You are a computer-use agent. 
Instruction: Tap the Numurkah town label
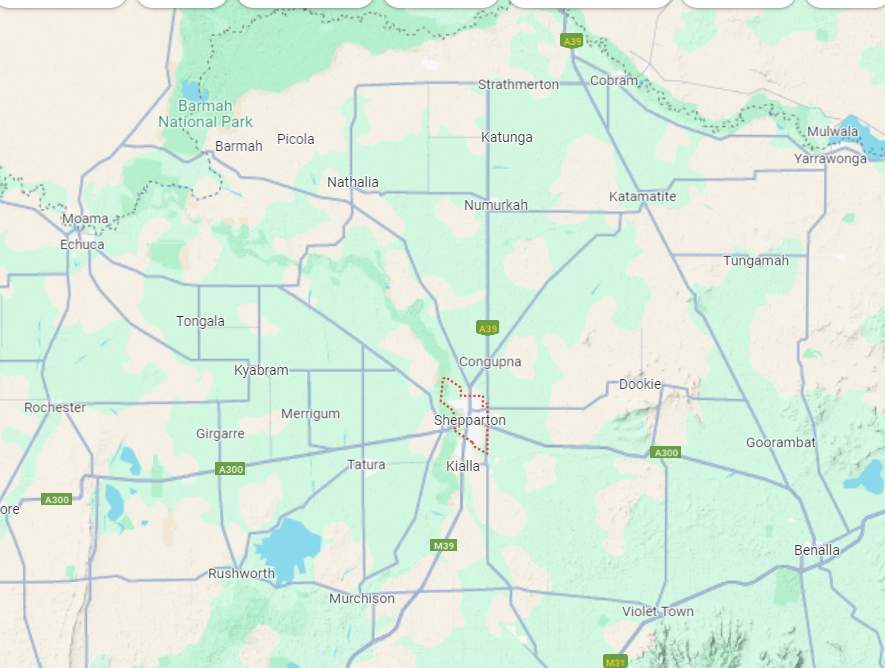click(x=495, y=205)
